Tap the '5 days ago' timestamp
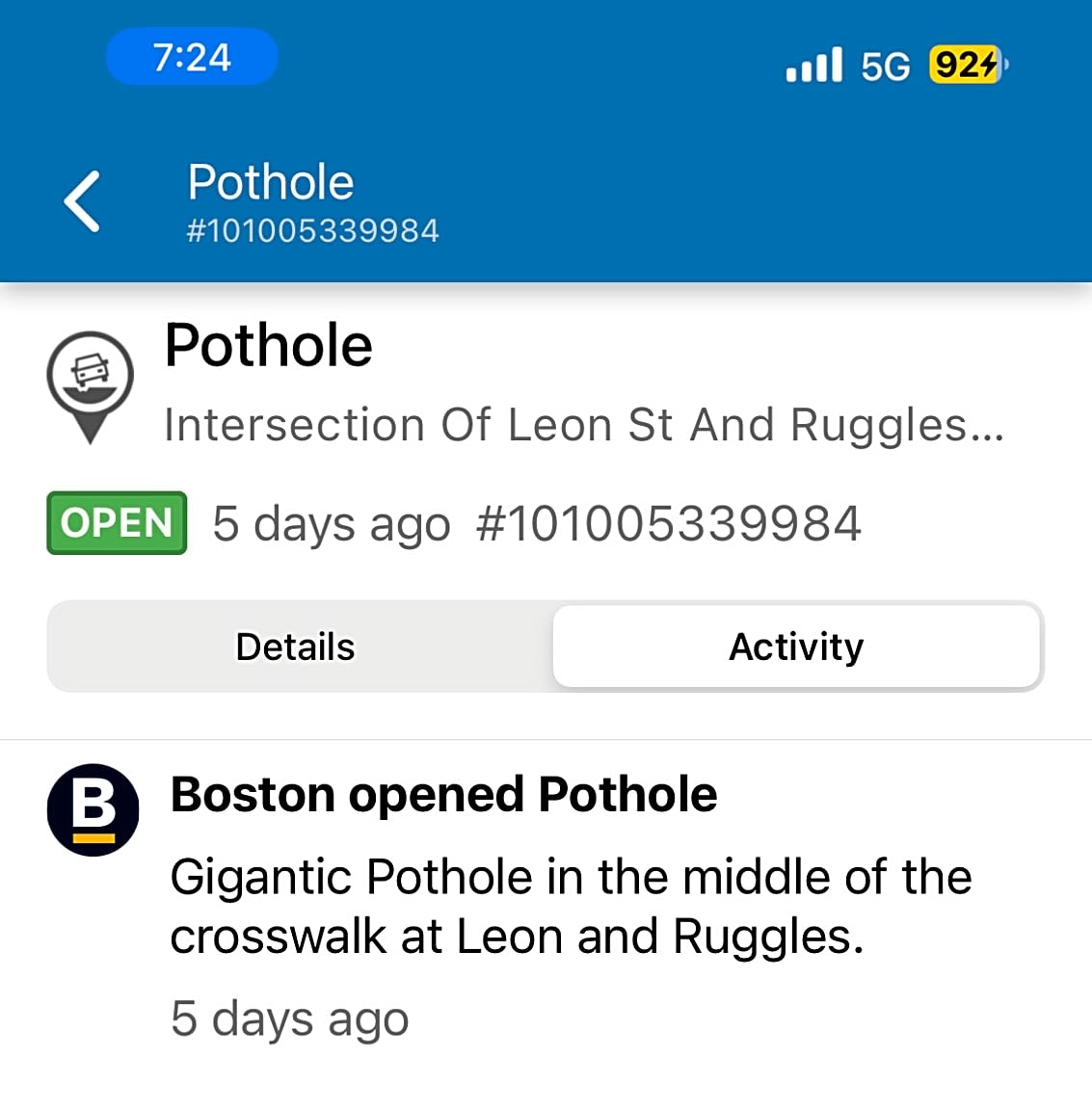 click(332, 523)
